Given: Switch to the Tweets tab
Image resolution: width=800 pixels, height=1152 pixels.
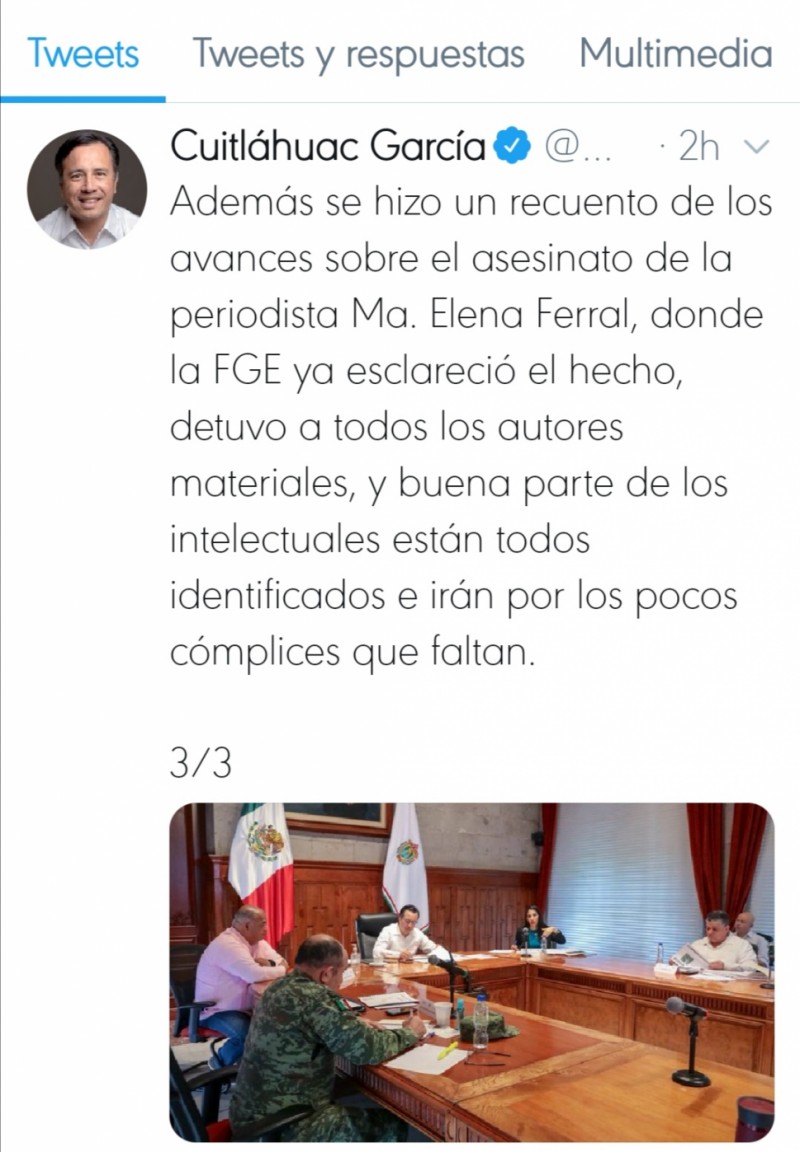Looking at the screenshot, I should (x=83, y=53).
